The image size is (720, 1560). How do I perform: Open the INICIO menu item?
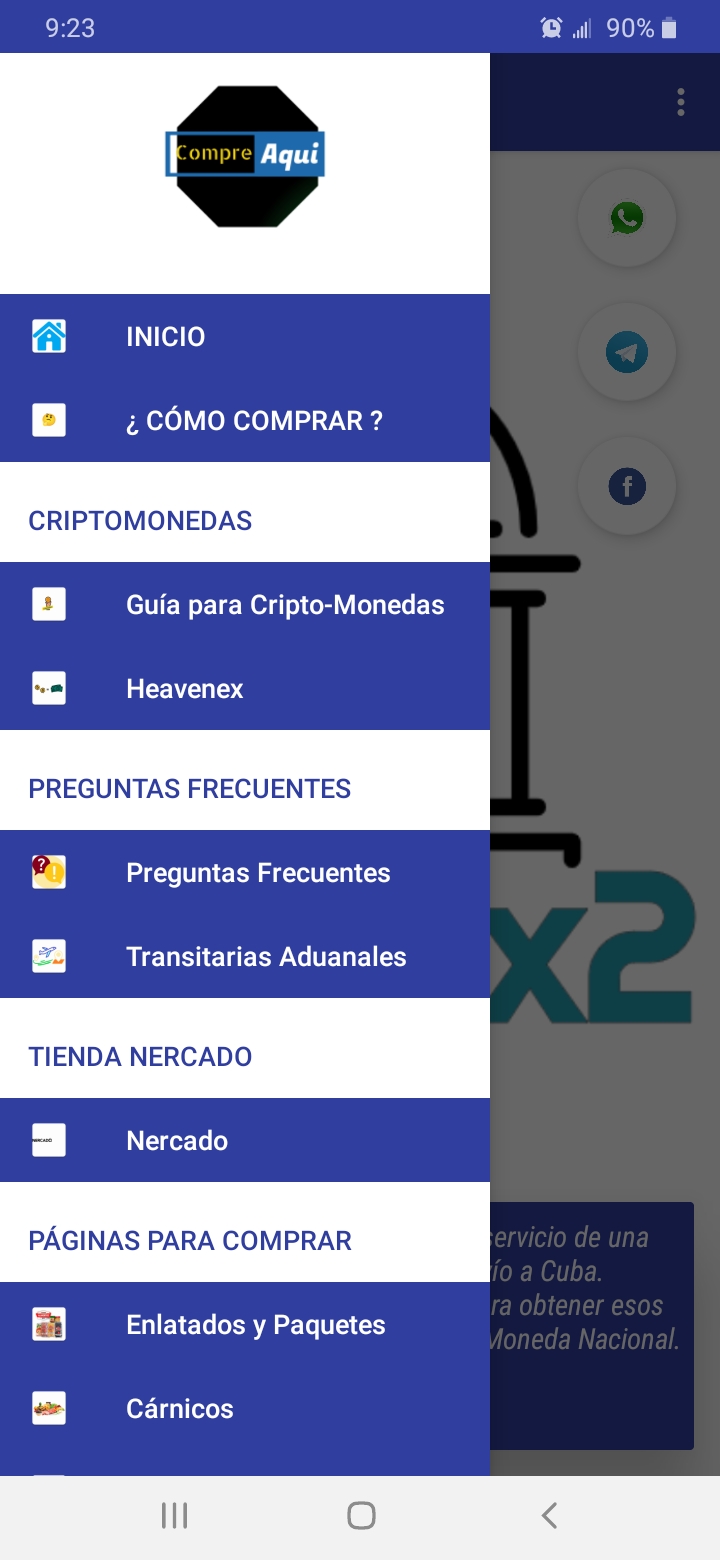165,336
